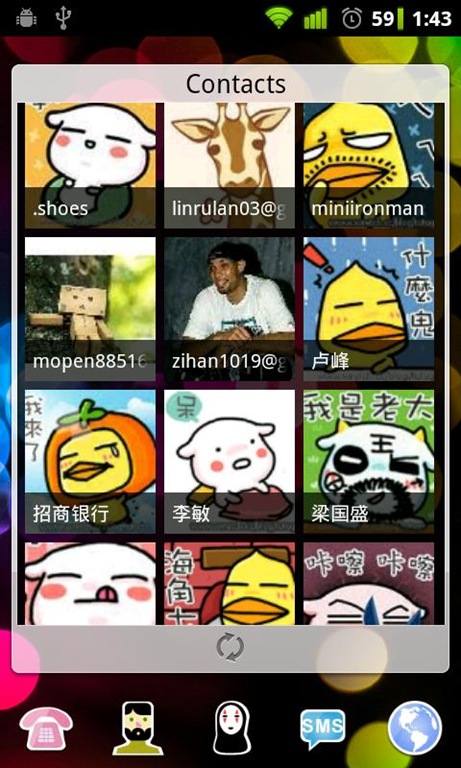Open the 招商银行 contact

90,461
